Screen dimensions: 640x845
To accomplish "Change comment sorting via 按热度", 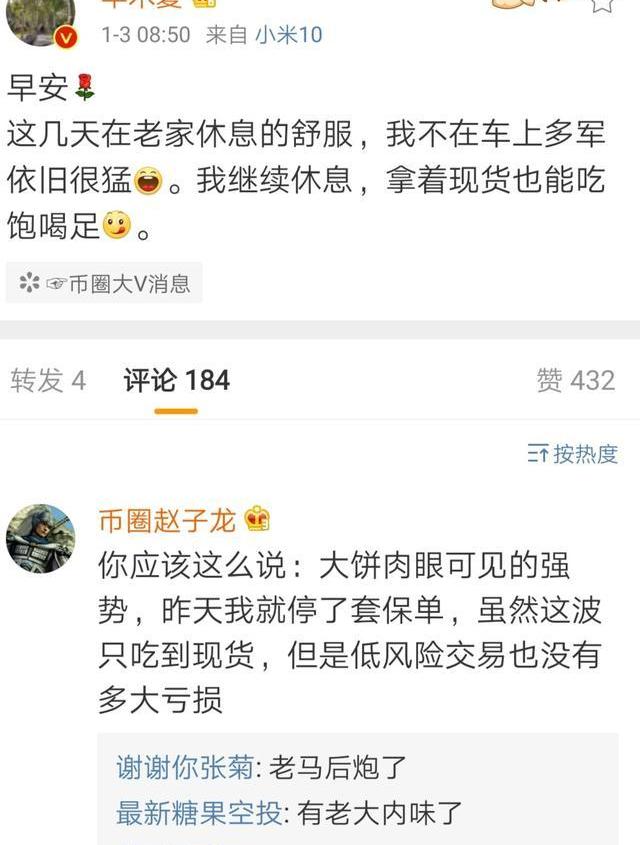I will pyautogui.click(x=573, y=454).
